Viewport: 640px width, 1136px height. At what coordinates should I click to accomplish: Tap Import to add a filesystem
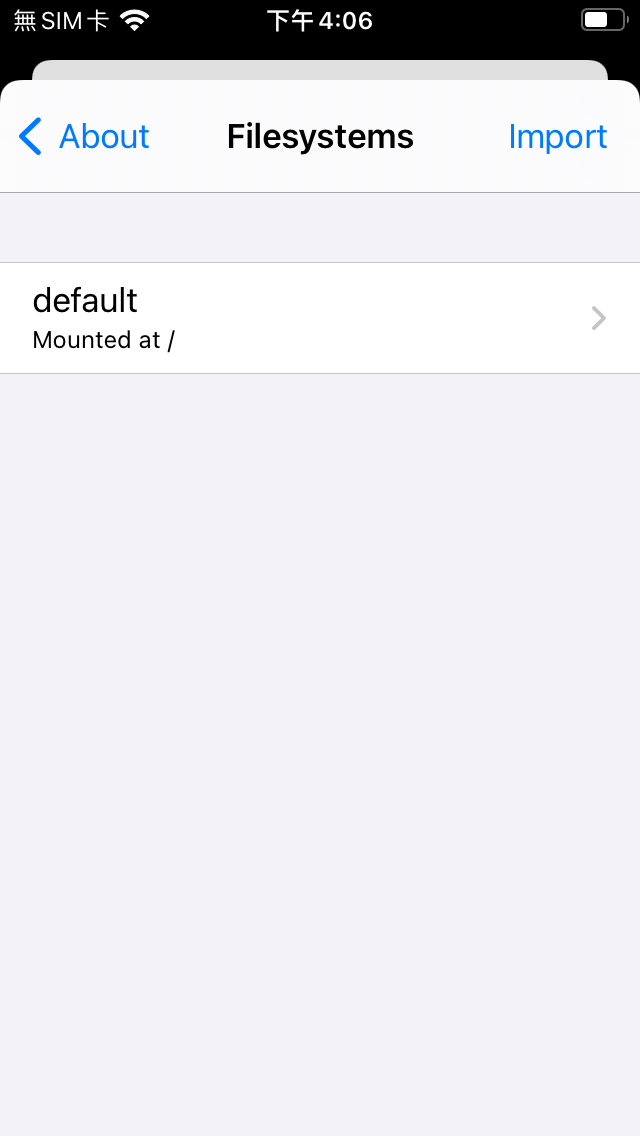pos(557,137)
